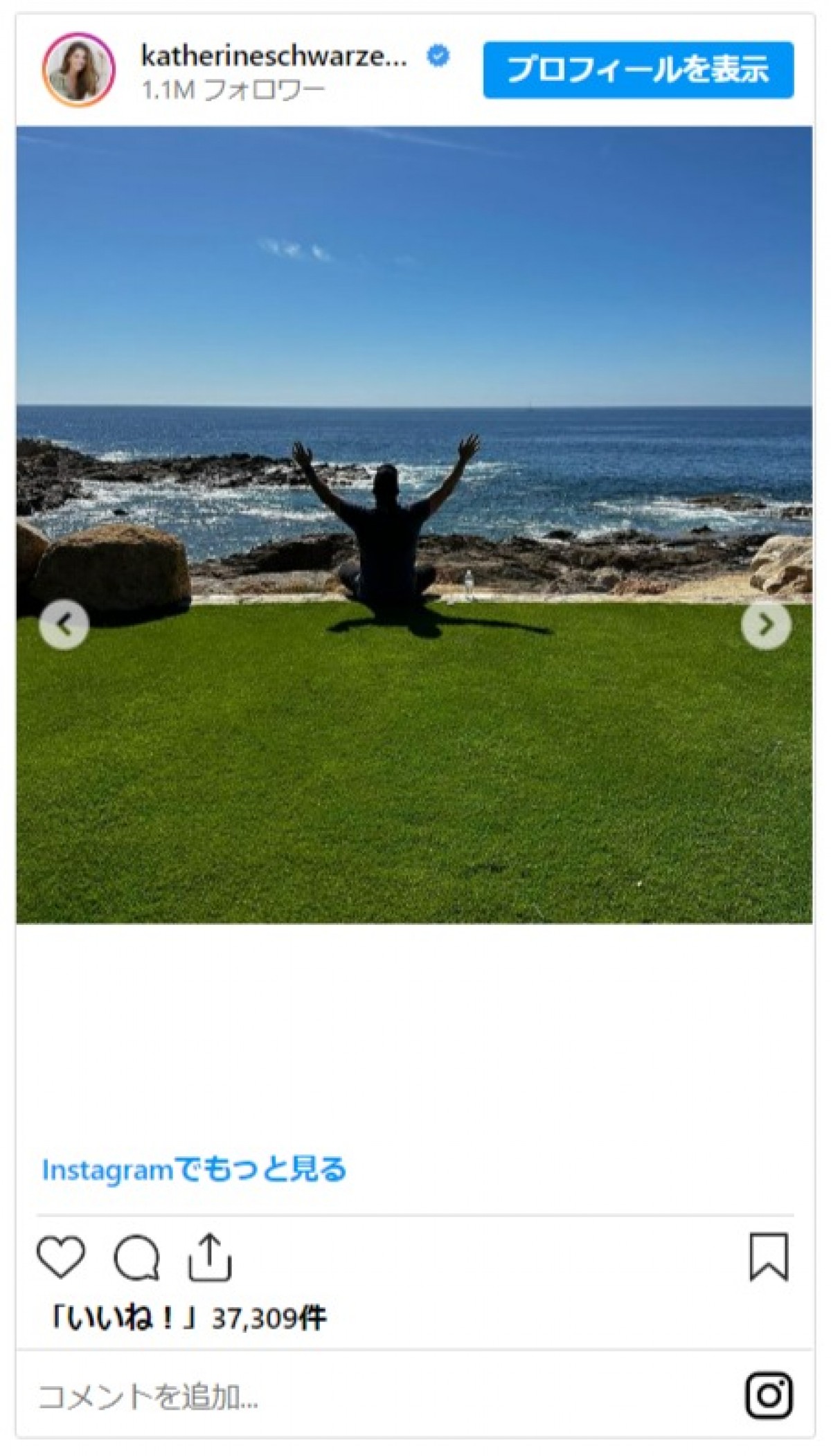
Task: Go to the previous photo in the carousel
Action: tap(64, 624)
